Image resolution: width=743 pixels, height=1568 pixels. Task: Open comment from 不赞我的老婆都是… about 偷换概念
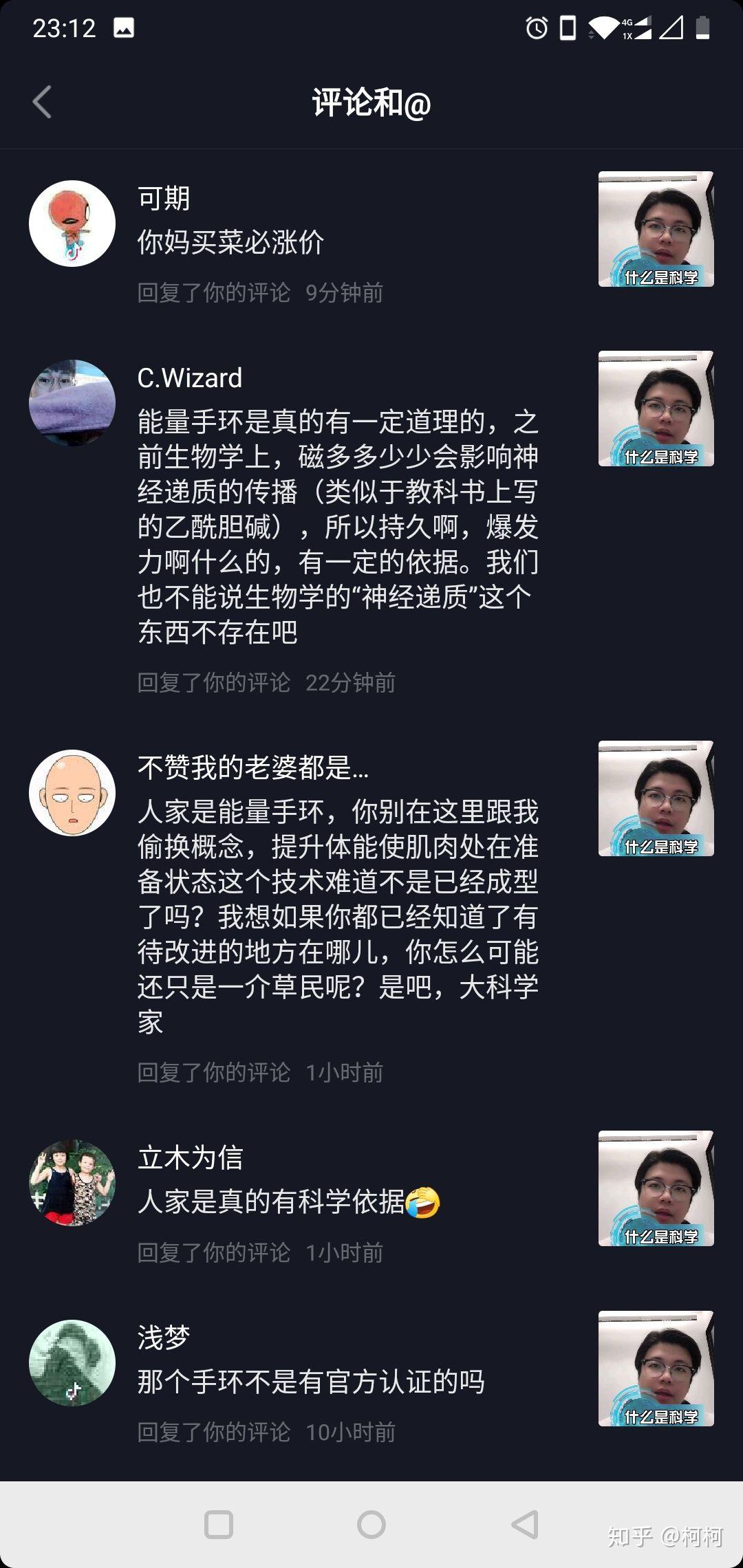(x=337, y=916)
